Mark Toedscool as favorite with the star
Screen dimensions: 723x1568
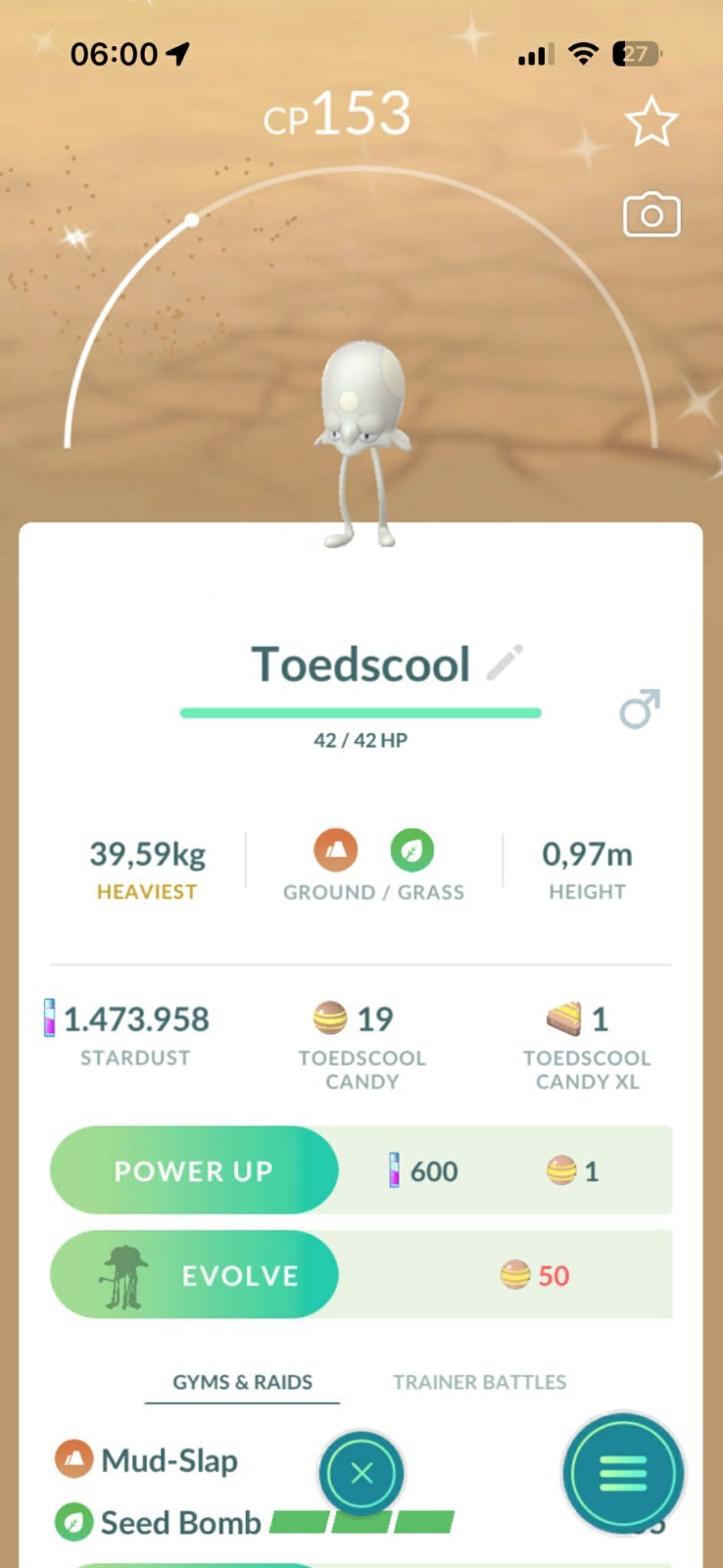point(651,123)
